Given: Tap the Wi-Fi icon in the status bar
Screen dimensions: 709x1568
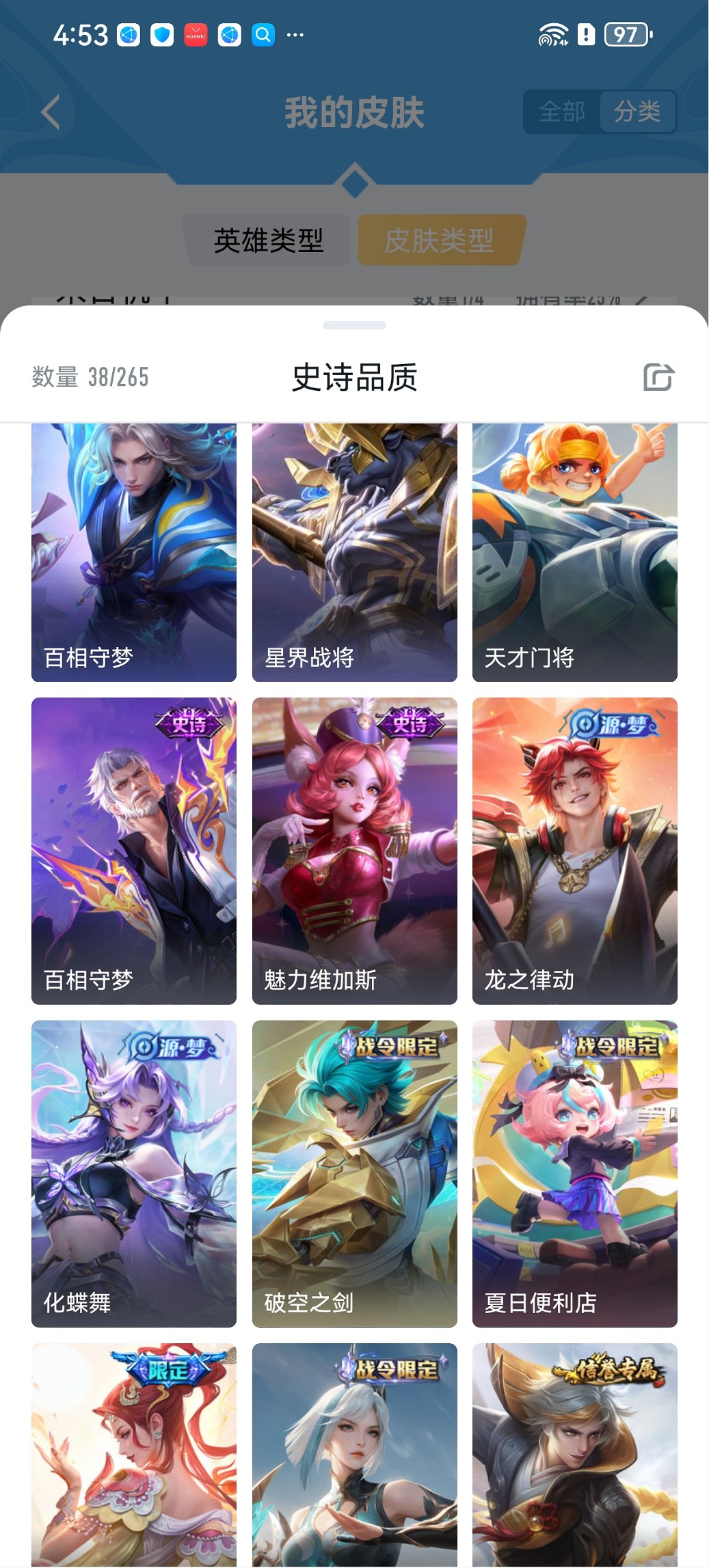Looking at the screenshot, I should [x=551, y=31].
